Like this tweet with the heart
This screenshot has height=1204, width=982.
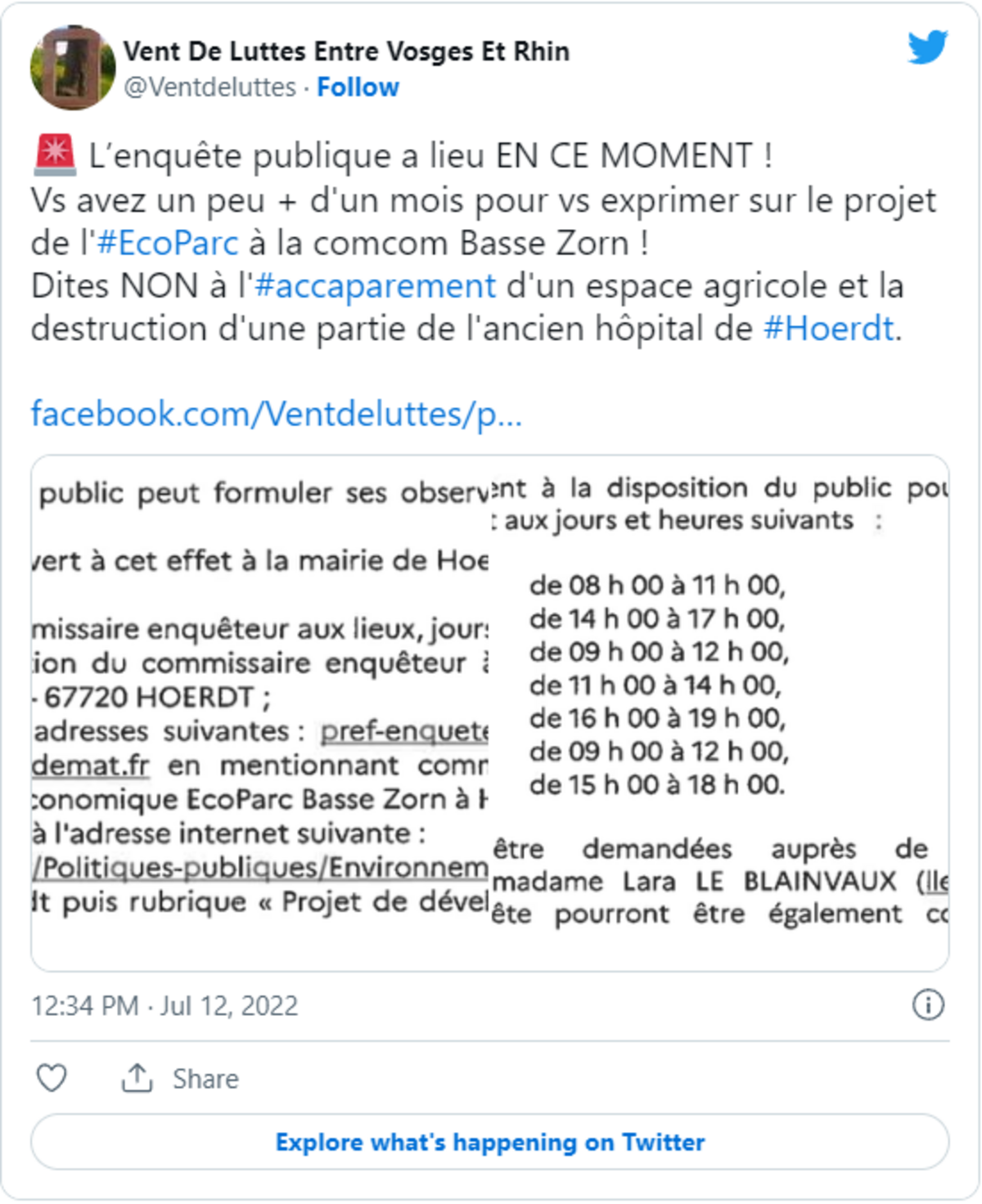tap(52, 1078)
